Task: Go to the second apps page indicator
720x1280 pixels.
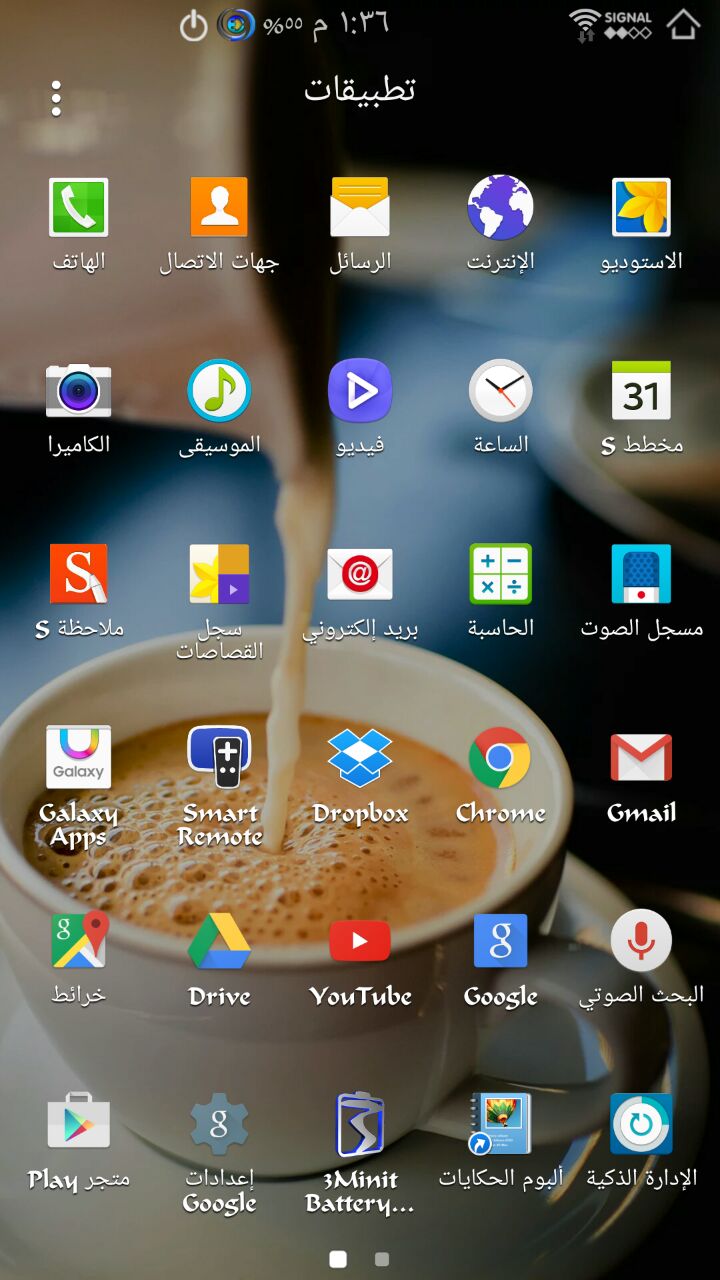Action: point(382,1259)
